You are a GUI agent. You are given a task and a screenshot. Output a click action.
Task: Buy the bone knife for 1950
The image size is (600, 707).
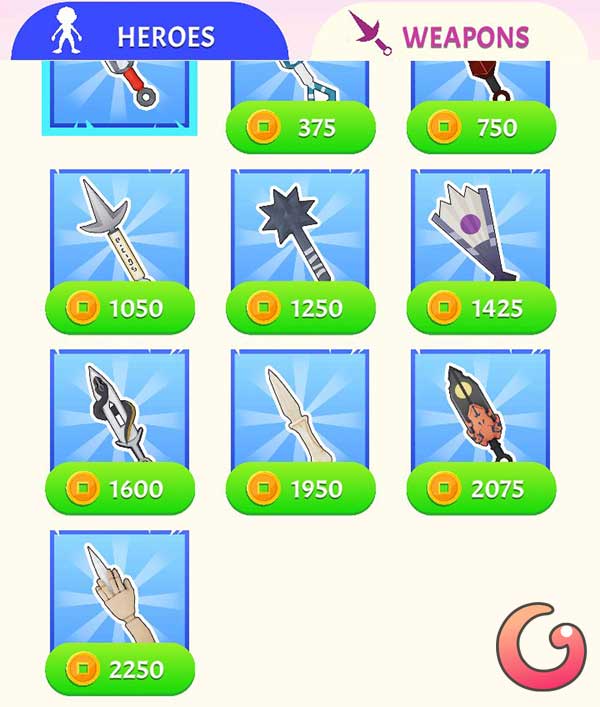(300, 489)
